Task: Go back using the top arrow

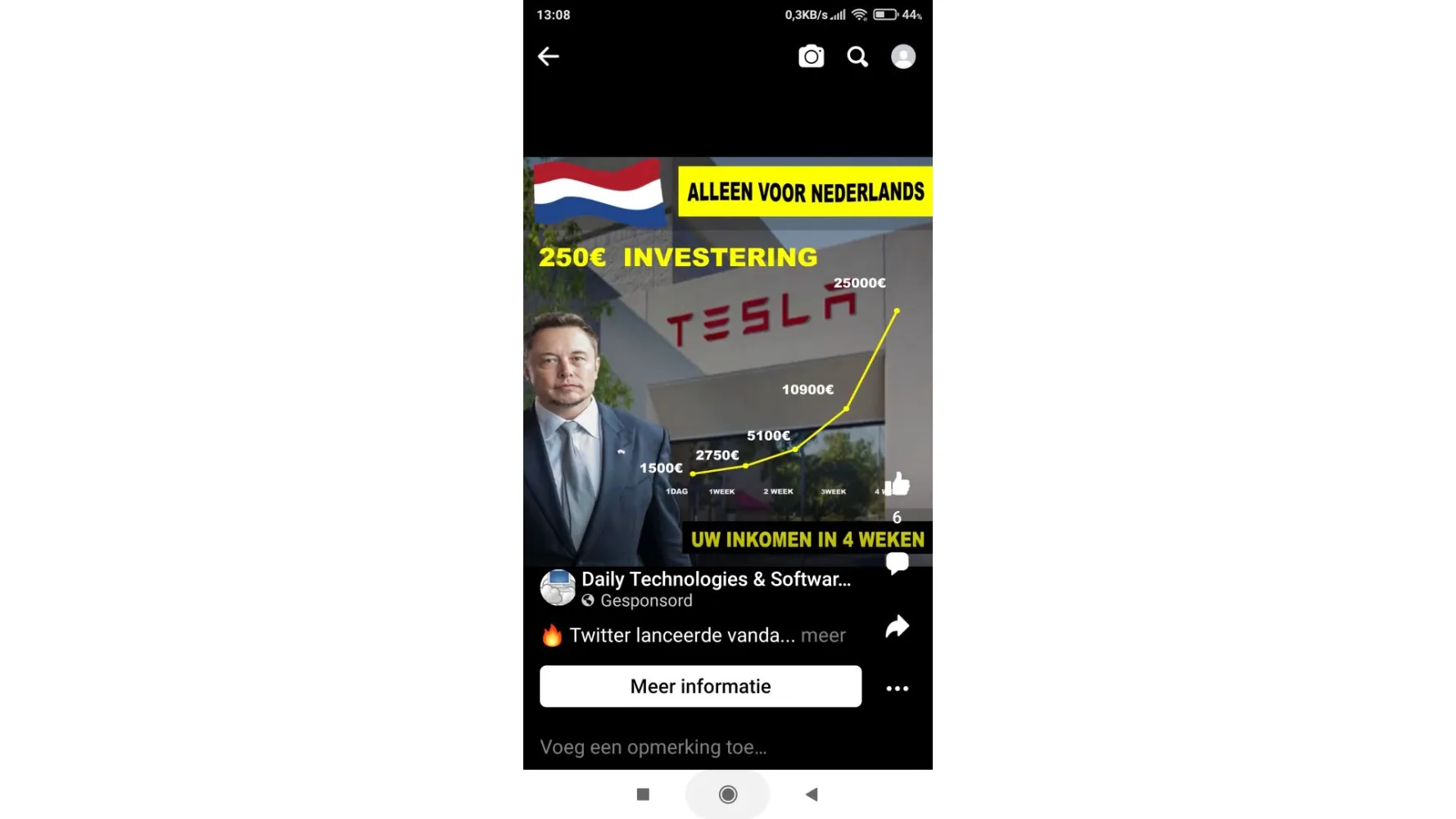Action: click(x=548, y=57)
